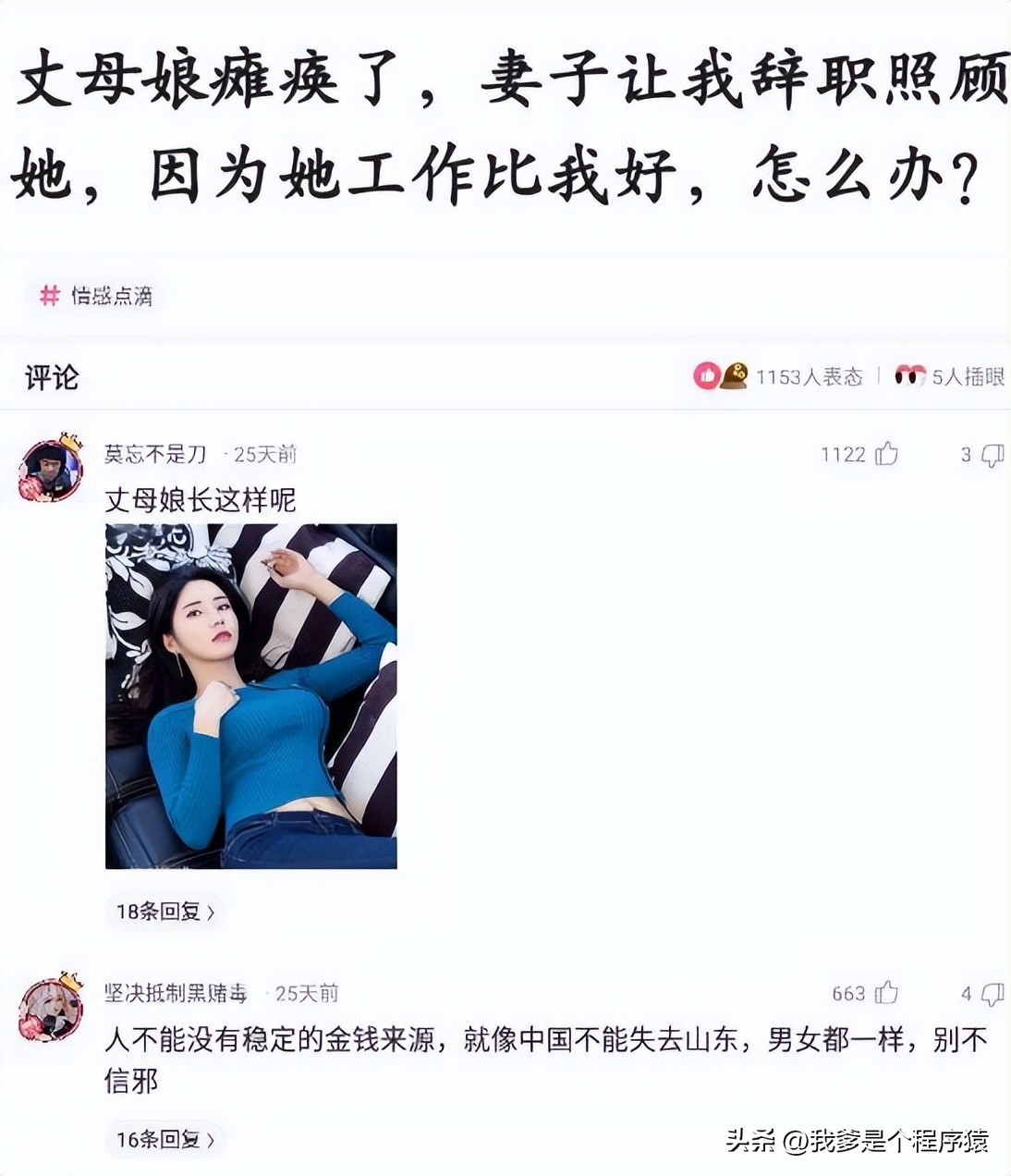Click the eyes icon next to 5人插眼
The height and width of the screenshot is (1176, 1011).
(x=909, y=376)
